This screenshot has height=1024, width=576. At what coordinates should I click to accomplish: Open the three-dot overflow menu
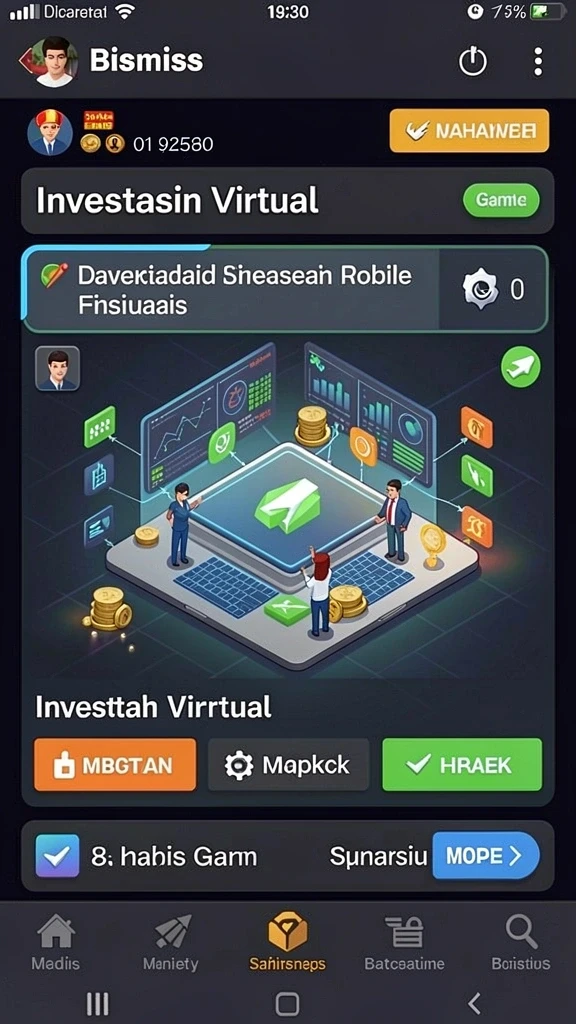[537, 62]
